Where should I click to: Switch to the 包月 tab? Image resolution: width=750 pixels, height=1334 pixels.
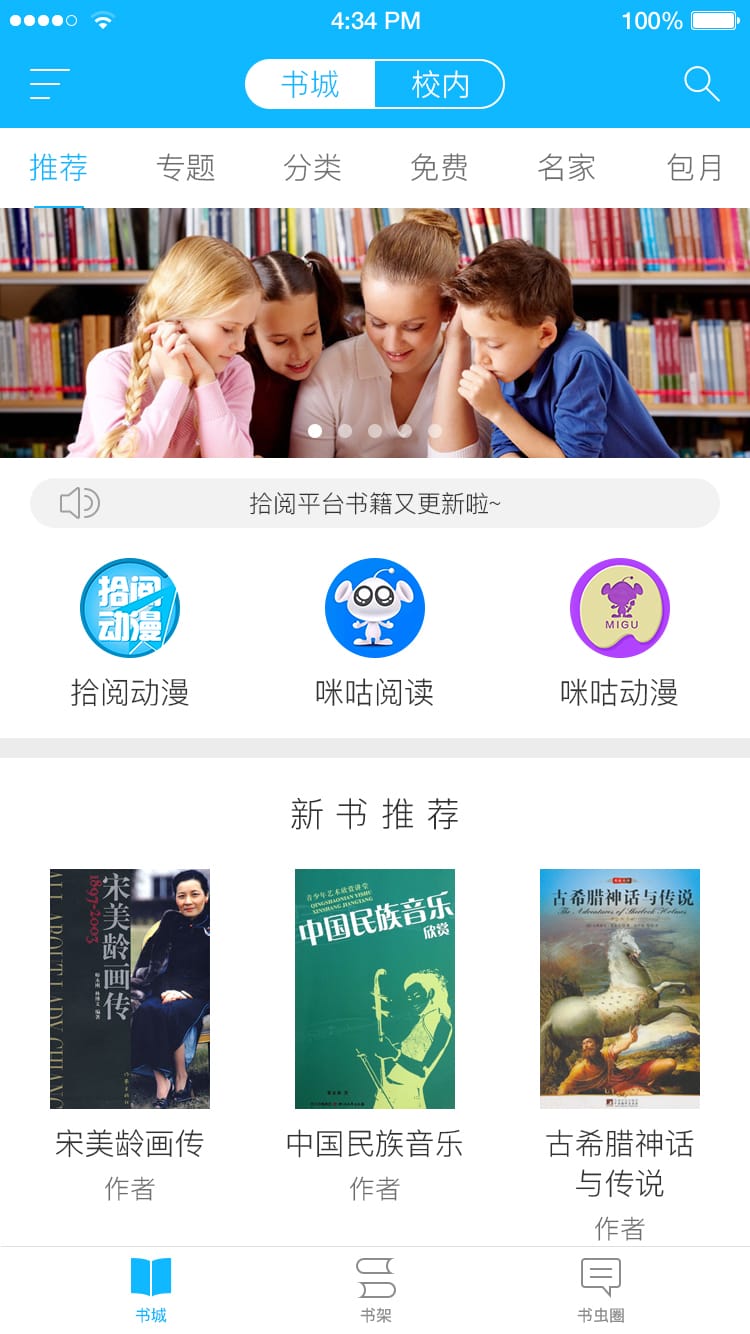pyautogui.click(x=694, y=167)
